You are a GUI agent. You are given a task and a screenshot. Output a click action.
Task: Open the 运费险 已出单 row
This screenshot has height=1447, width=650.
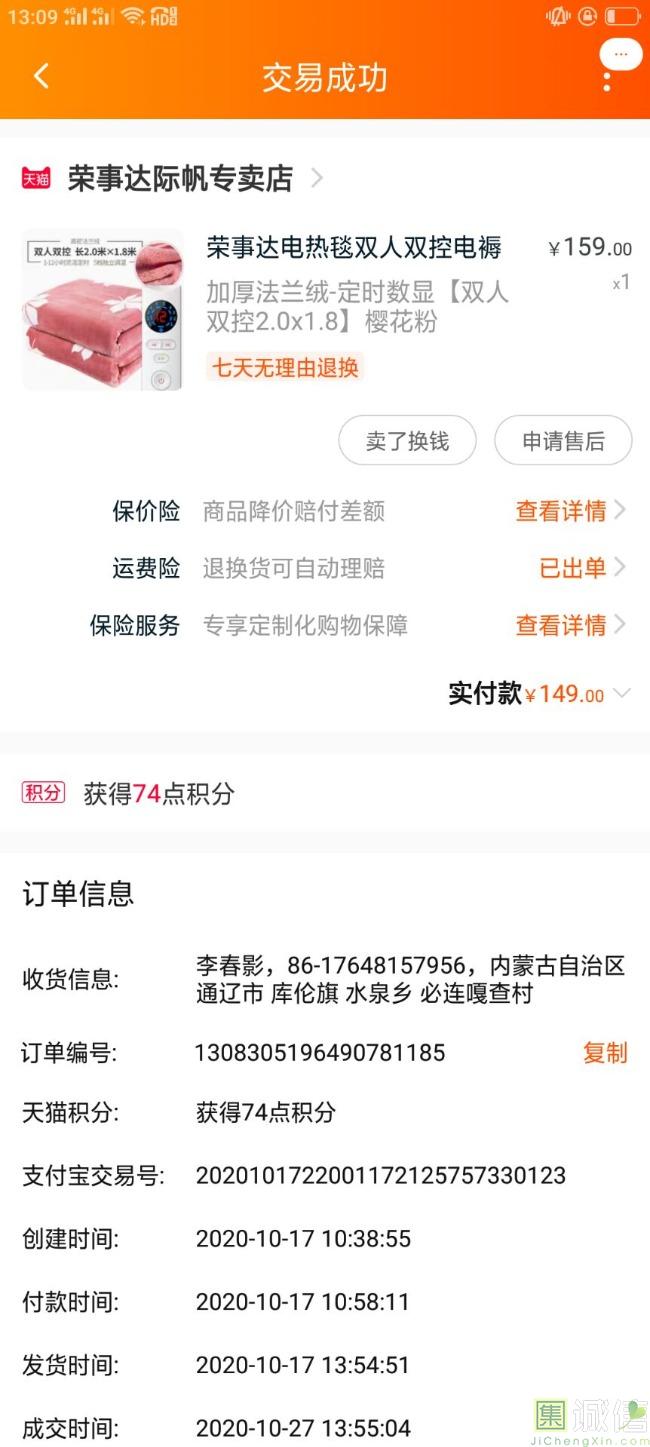[581, 568]
